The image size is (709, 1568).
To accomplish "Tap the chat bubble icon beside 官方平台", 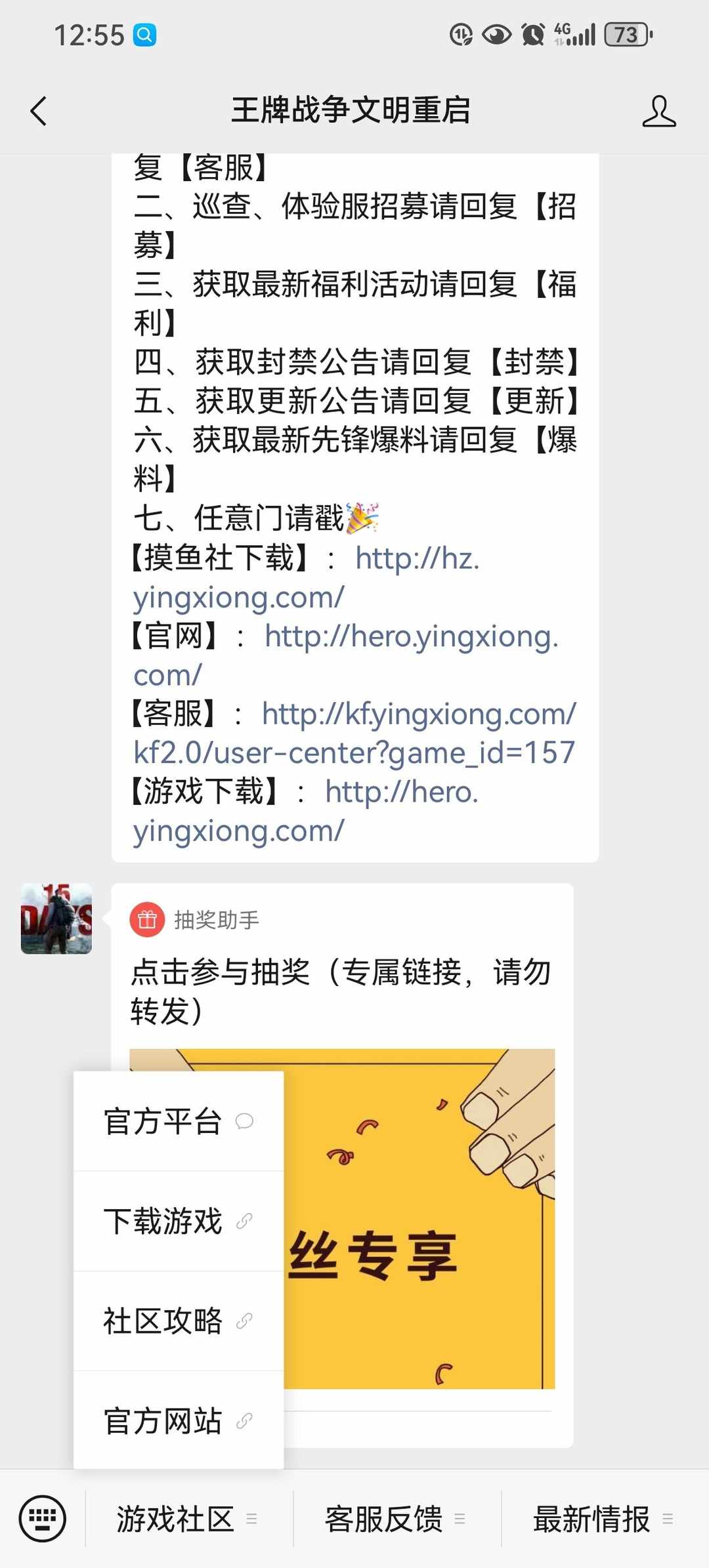I will (x=244, y=1123).
